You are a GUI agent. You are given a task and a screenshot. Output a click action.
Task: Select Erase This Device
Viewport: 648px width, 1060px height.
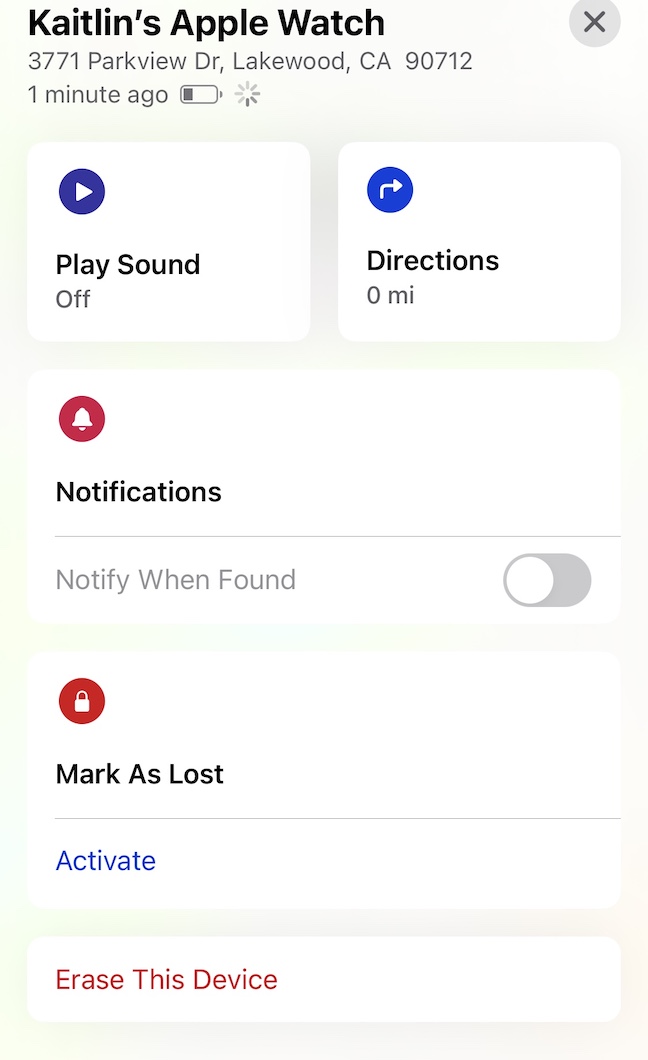click(x=167, y=980)
